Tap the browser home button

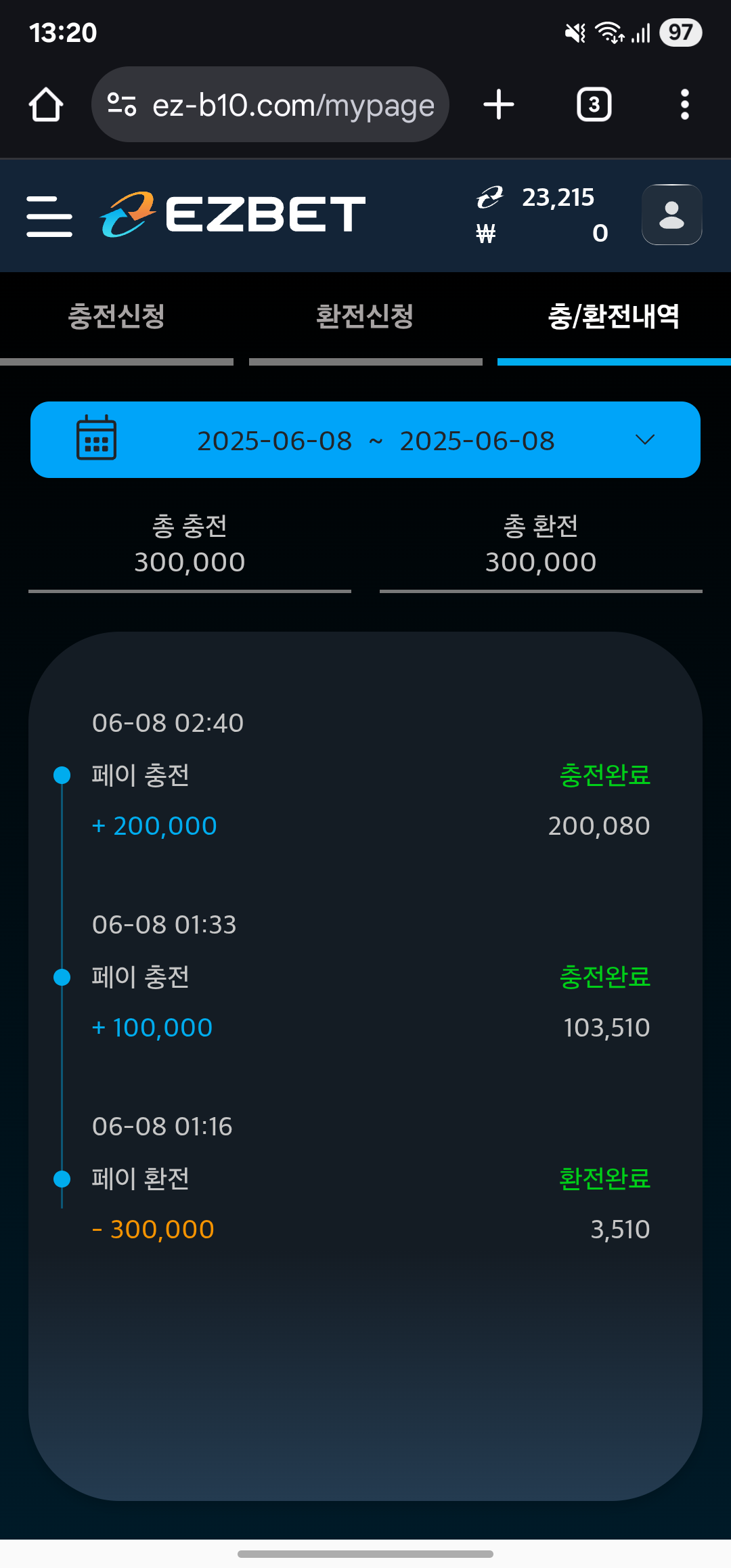point(46,105)
